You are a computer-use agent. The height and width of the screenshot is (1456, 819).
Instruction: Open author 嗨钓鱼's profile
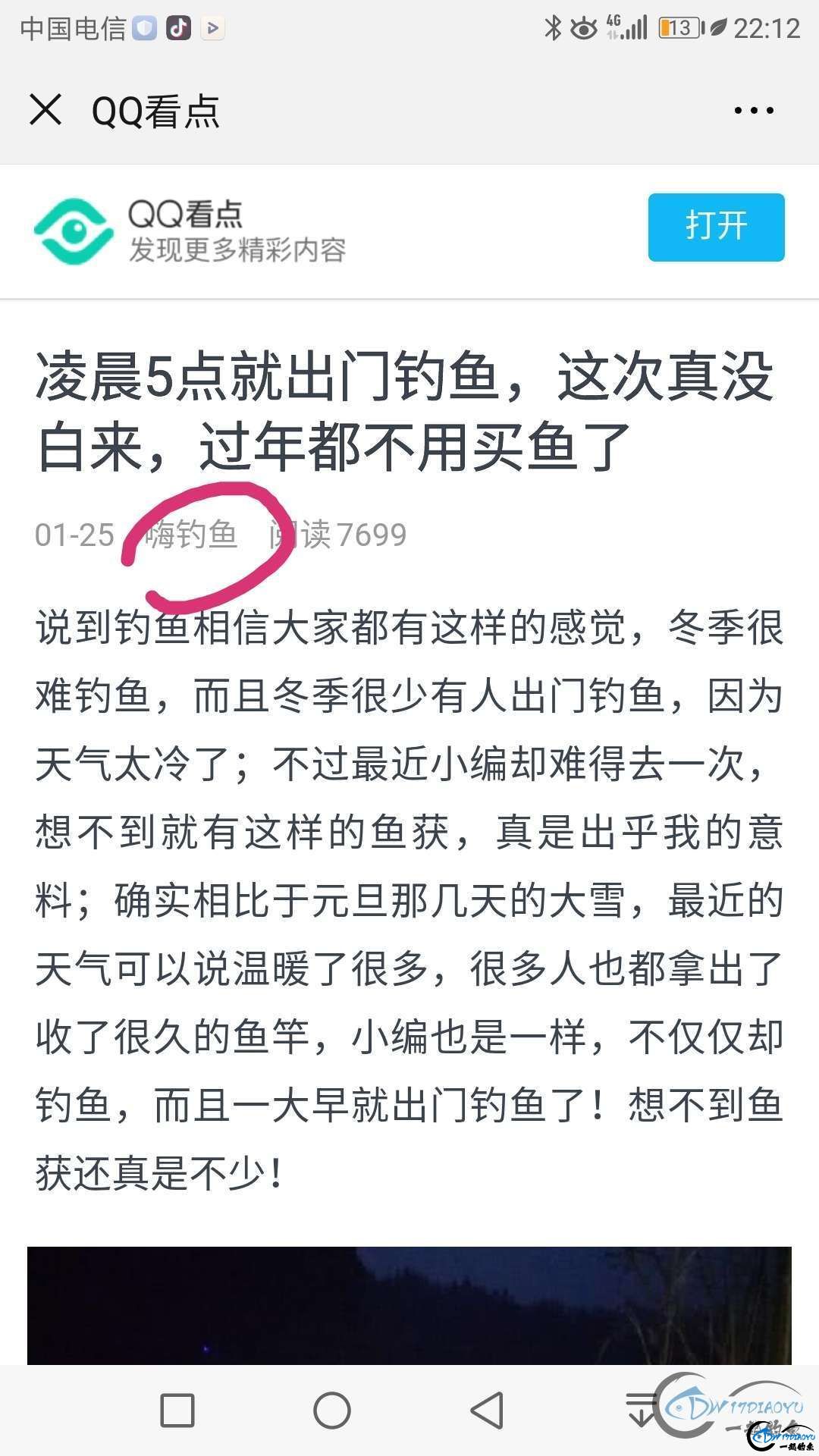point(192,535)
